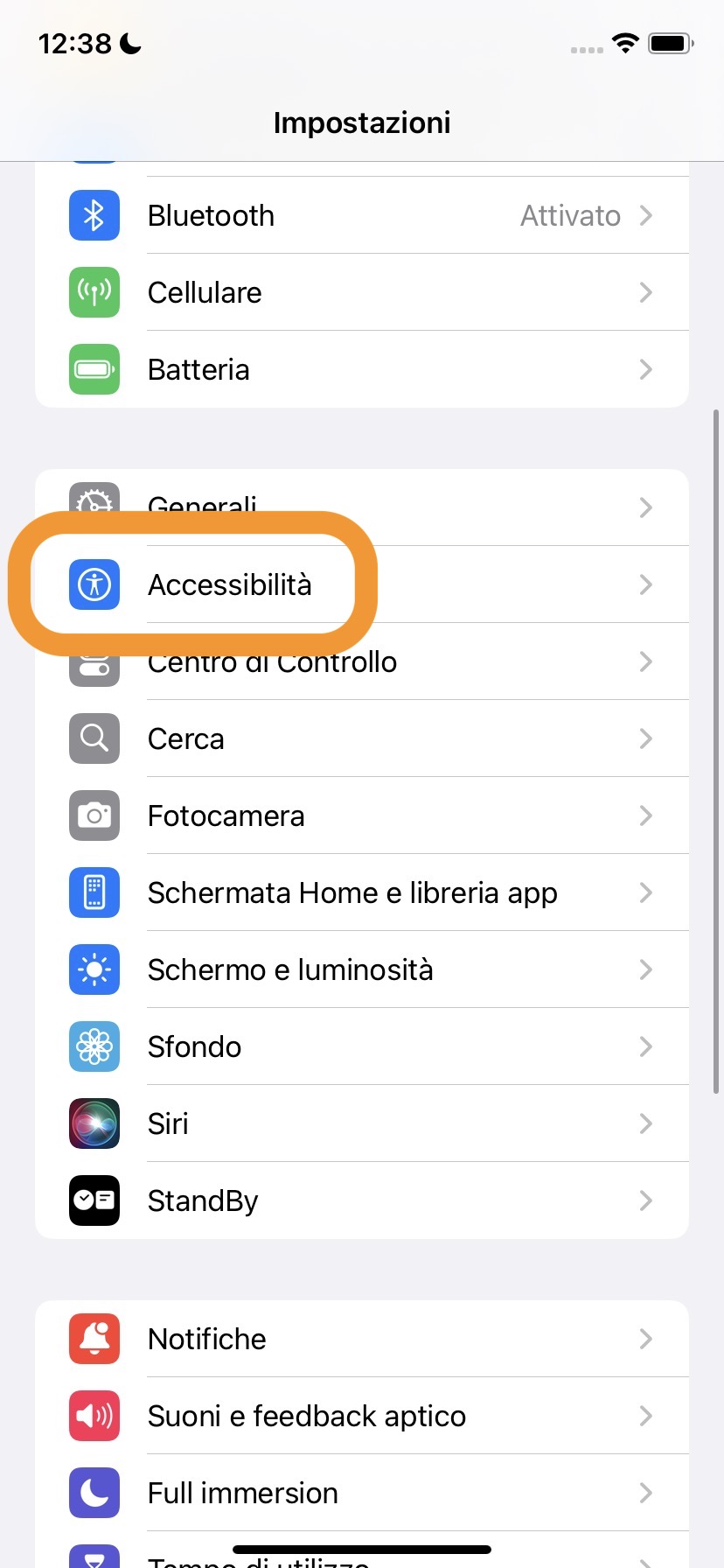
Task: Select the highlighted Accessibilità row
Action: coord(230,584)
